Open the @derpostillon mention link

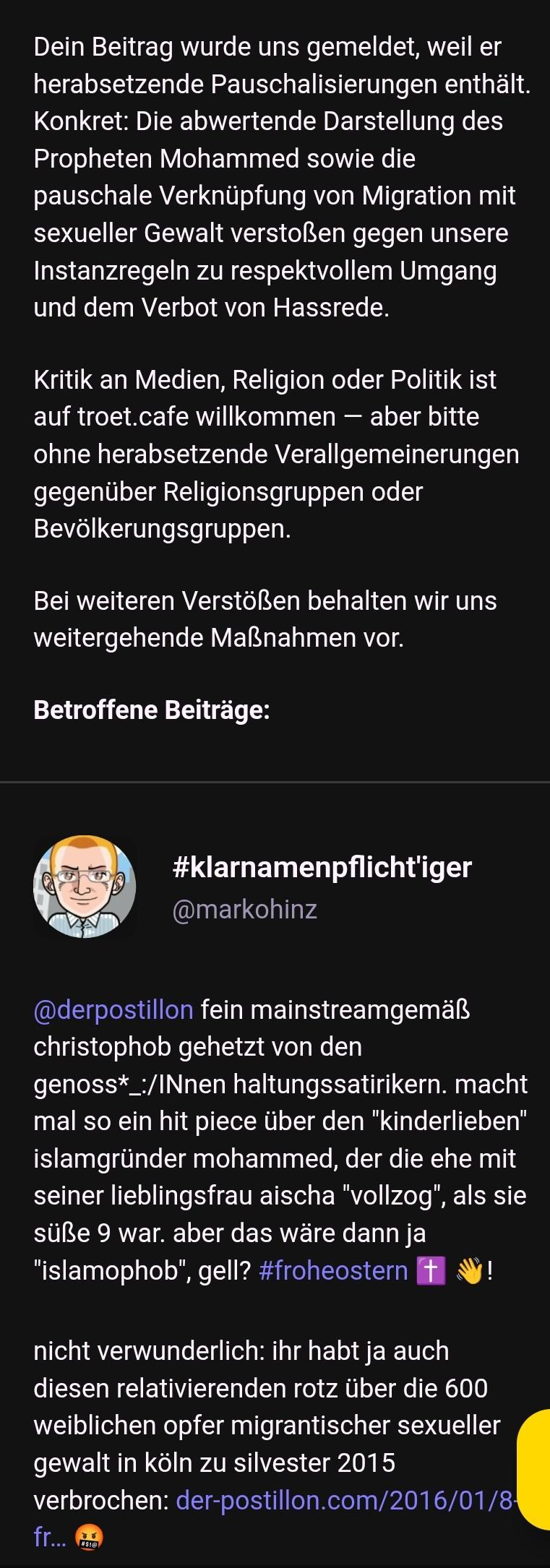click(113, 1009)
